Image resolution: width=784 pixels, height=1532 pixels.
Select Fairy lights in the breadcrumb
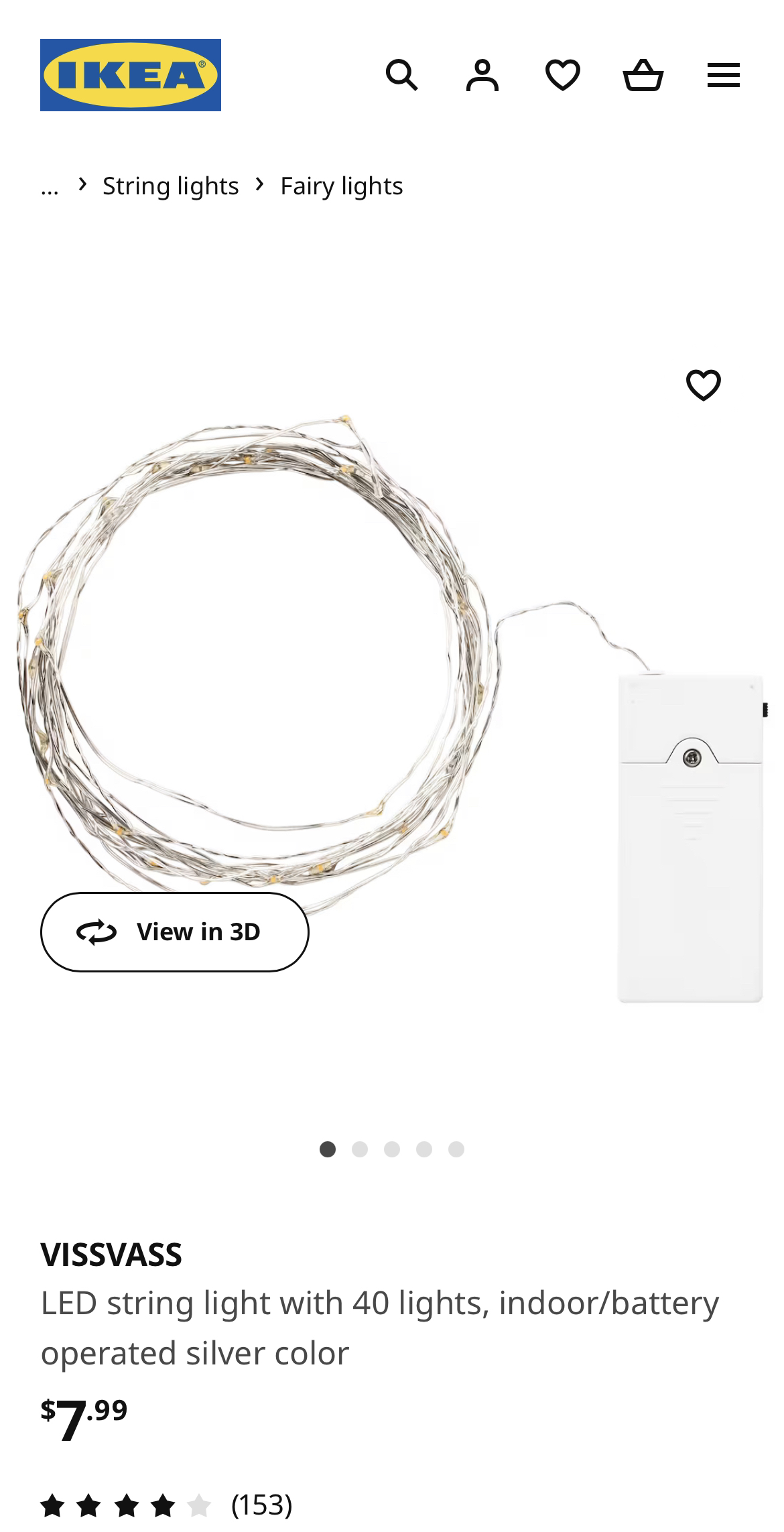click(340, 186)
